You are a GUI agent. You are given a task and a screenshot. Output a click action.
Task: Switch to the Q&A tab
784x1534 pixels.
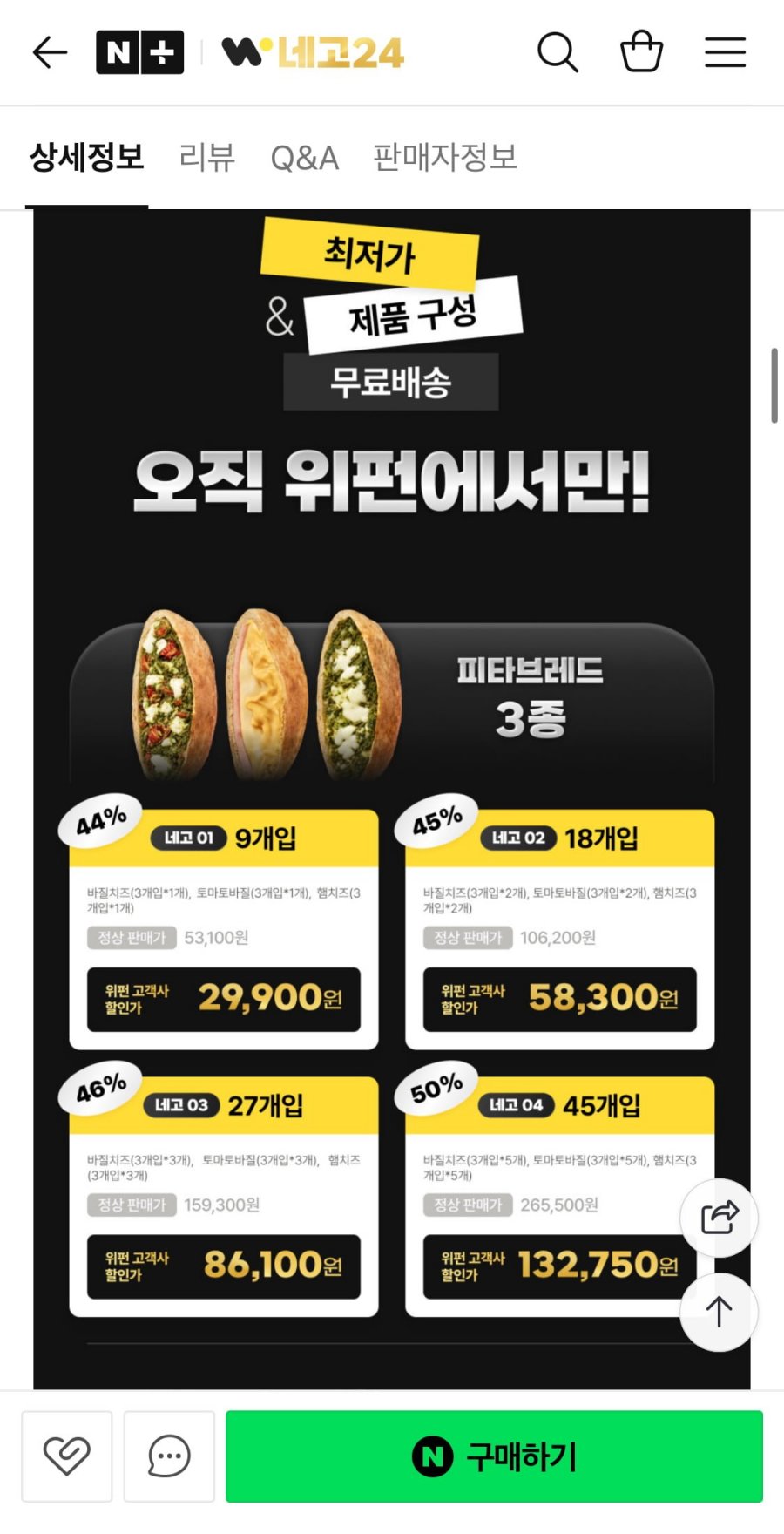click(x=304, y=158)
